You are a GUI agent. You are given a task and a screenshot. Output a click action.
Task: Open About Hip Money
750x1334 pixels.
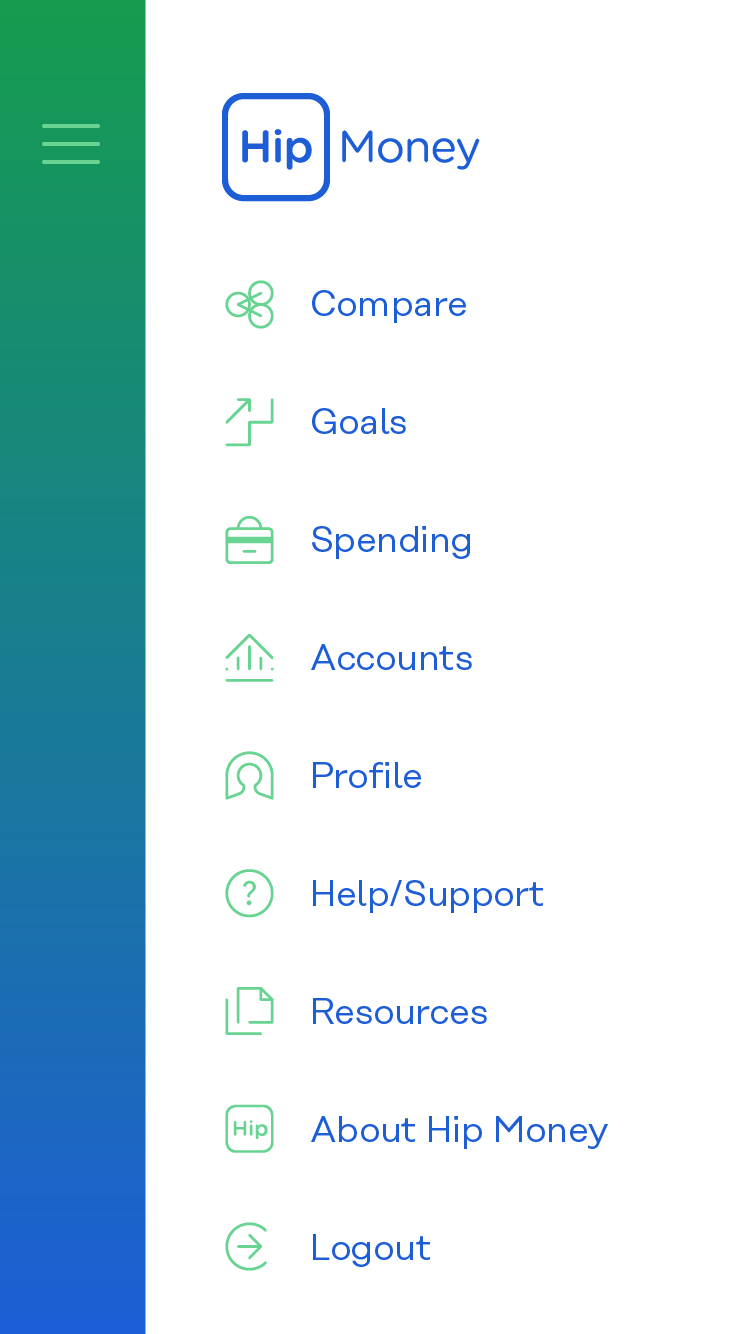[458, 1130]
